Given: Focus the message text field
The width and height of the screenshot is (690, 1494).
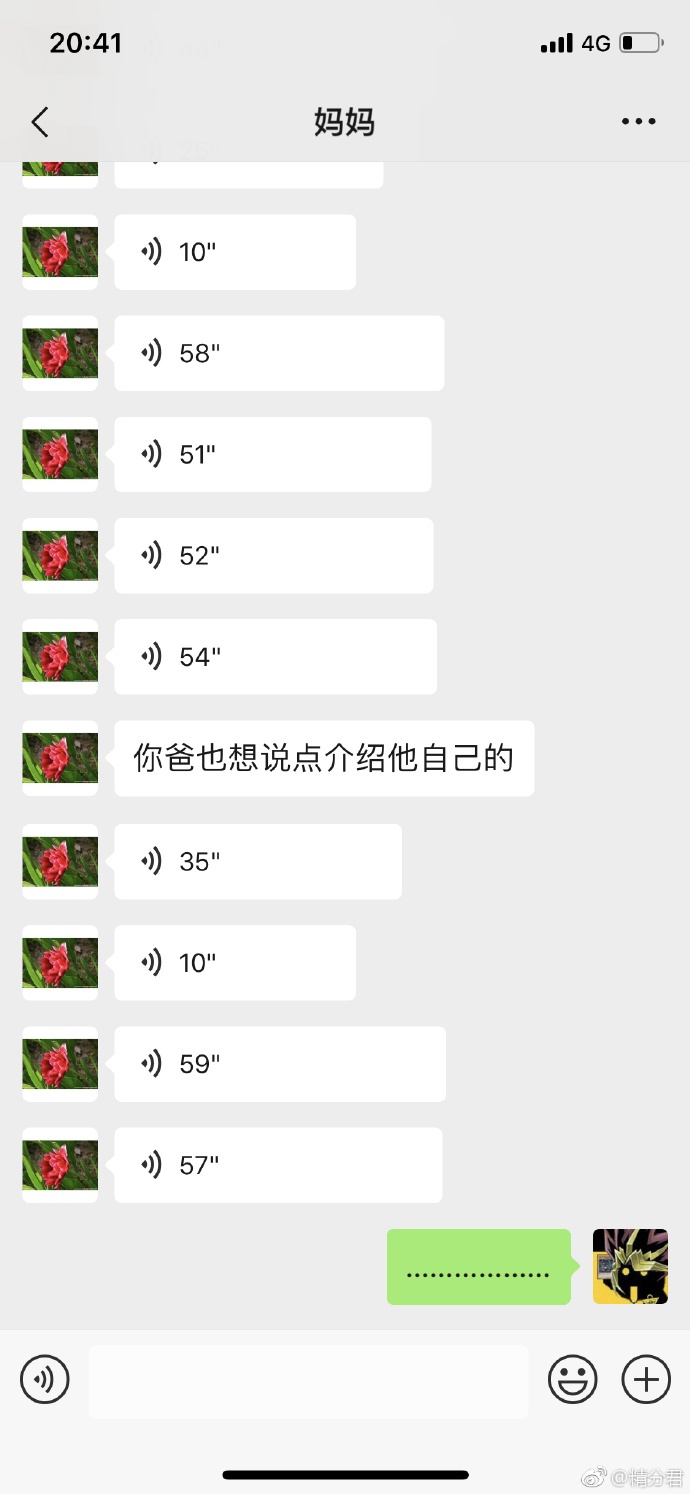Looking at the screenshot, I should (308, 1381).
